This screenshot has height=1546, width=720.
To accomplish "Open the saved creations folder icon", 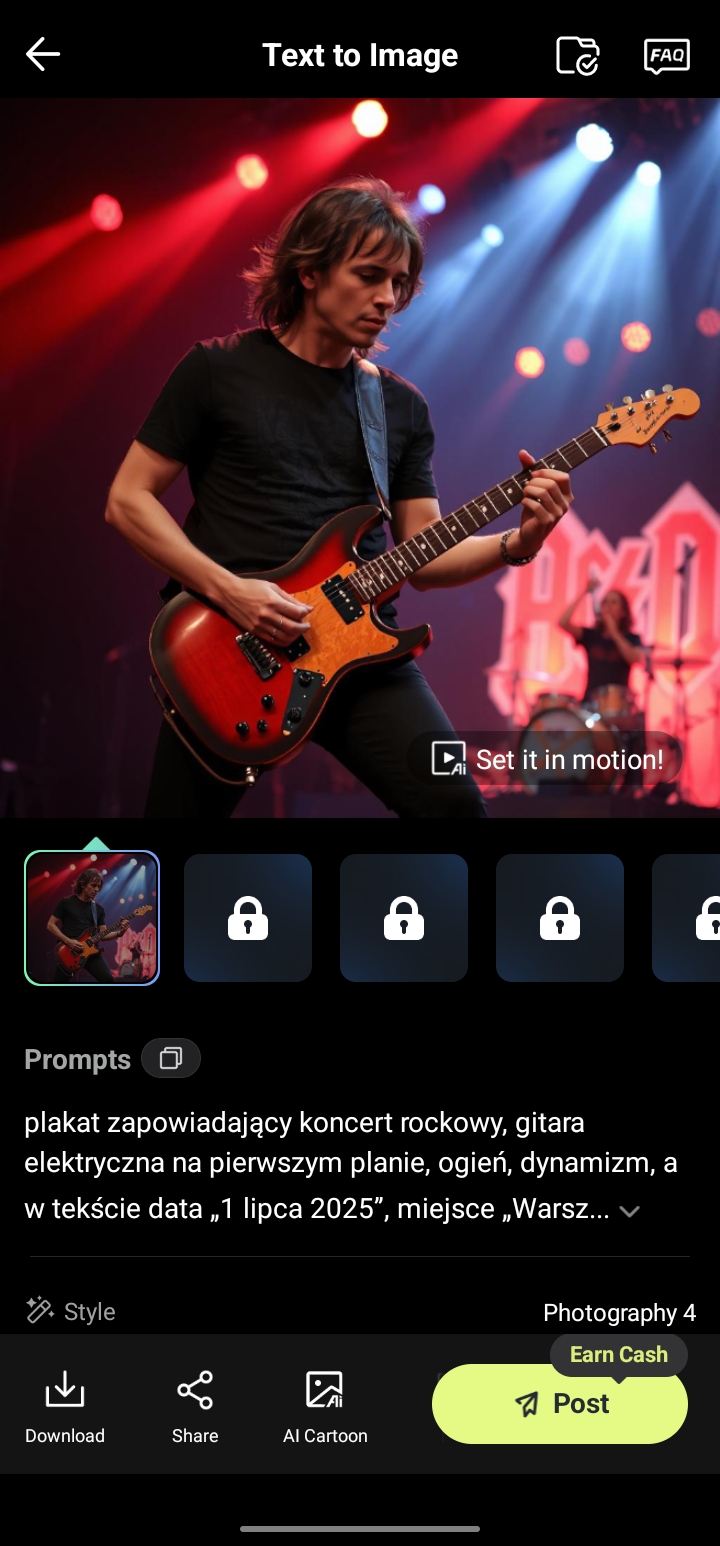I will (x=577, y=55).
